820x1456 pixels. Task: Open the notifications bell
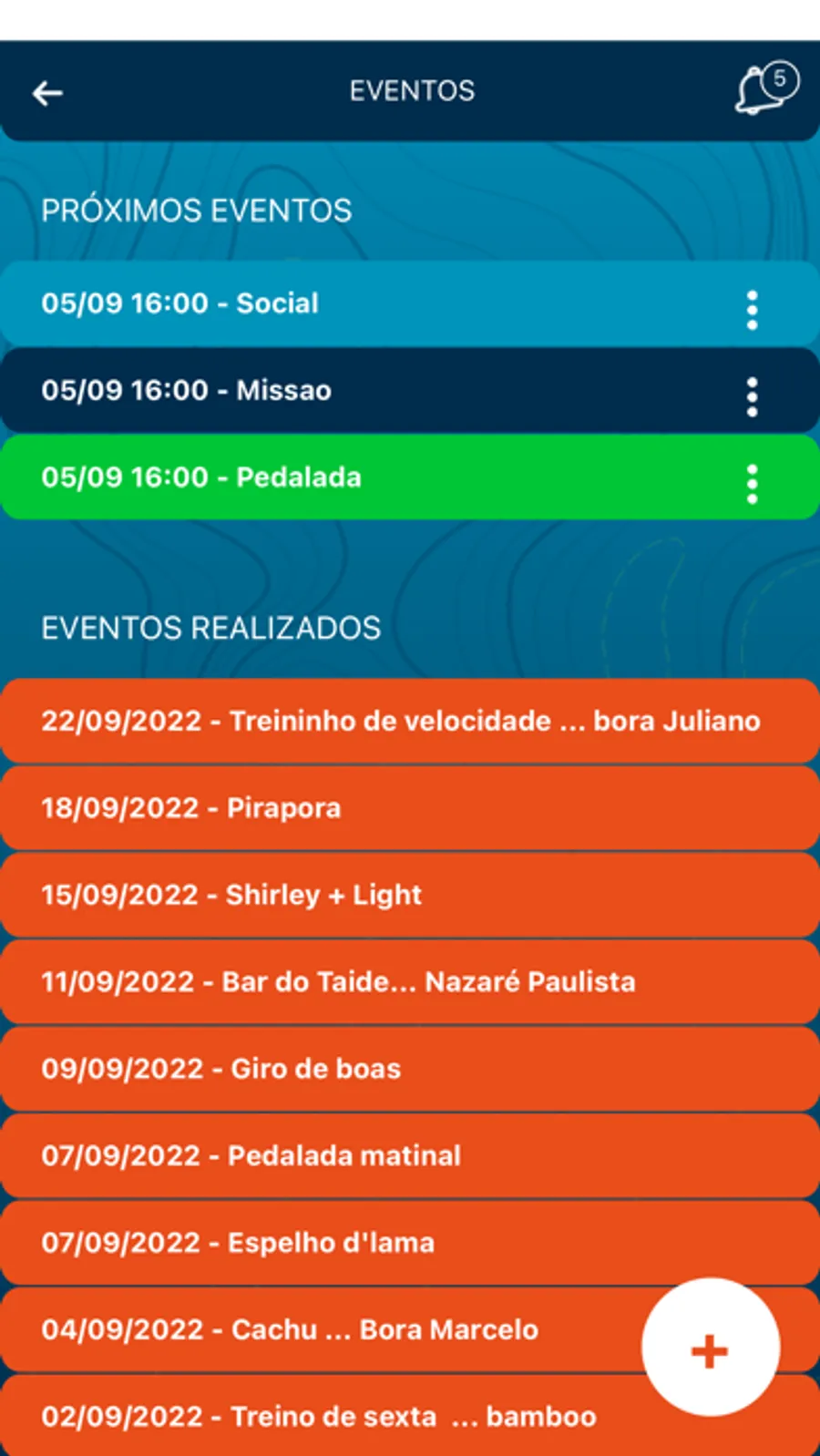[764, 89]
